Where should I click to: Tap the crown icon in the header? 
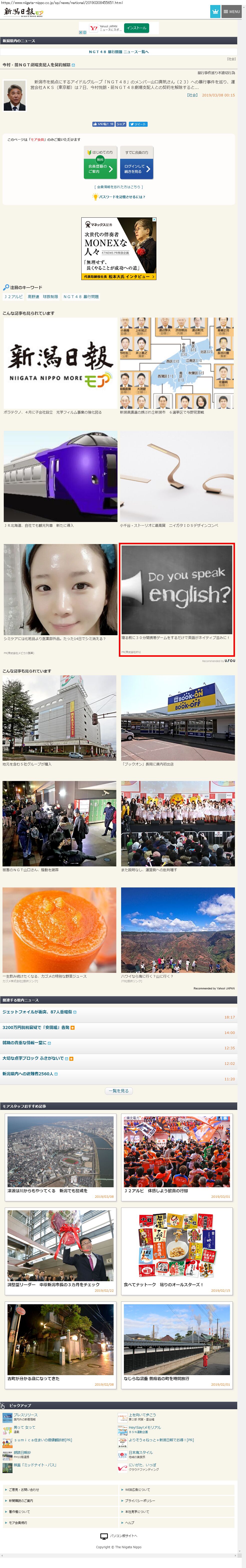[215, 12]
